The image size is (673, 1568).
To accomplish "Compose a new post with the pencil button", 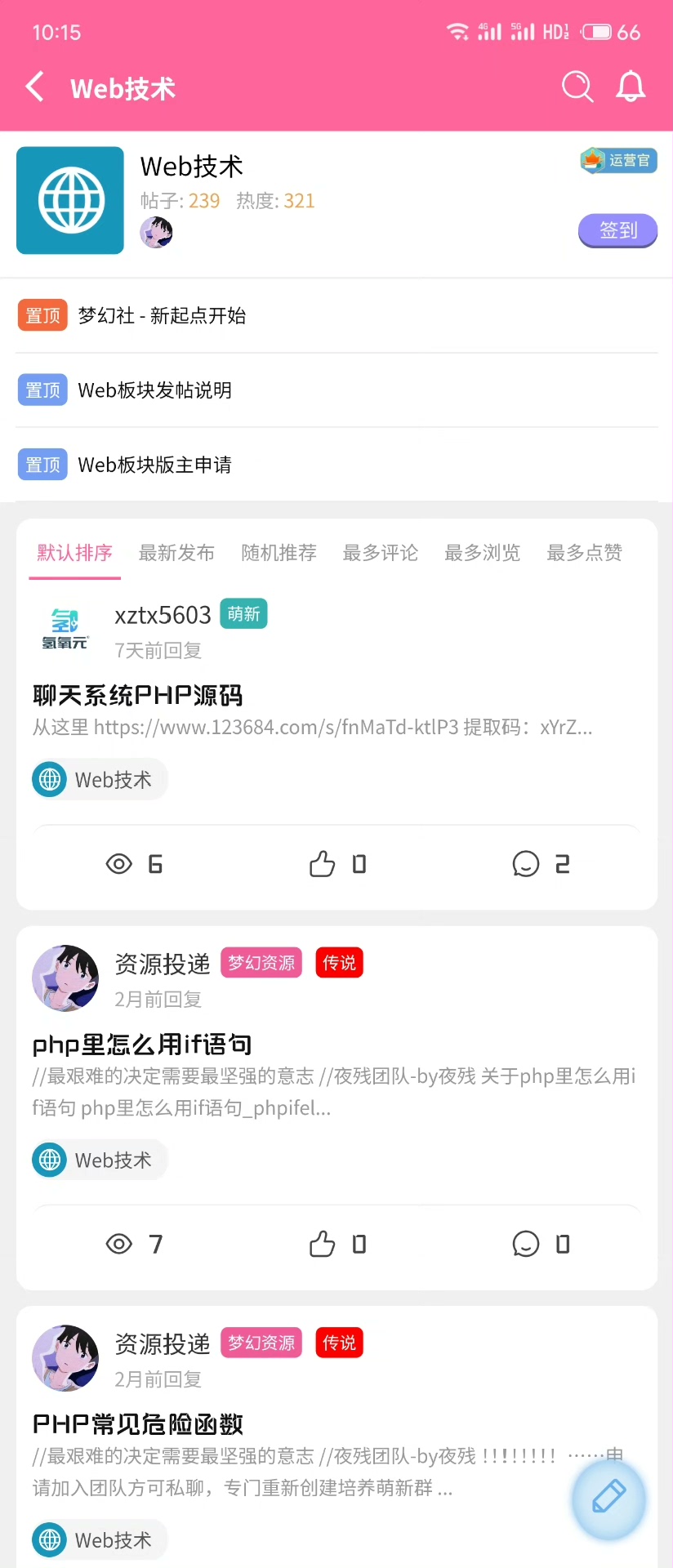I will (608, 1498).
